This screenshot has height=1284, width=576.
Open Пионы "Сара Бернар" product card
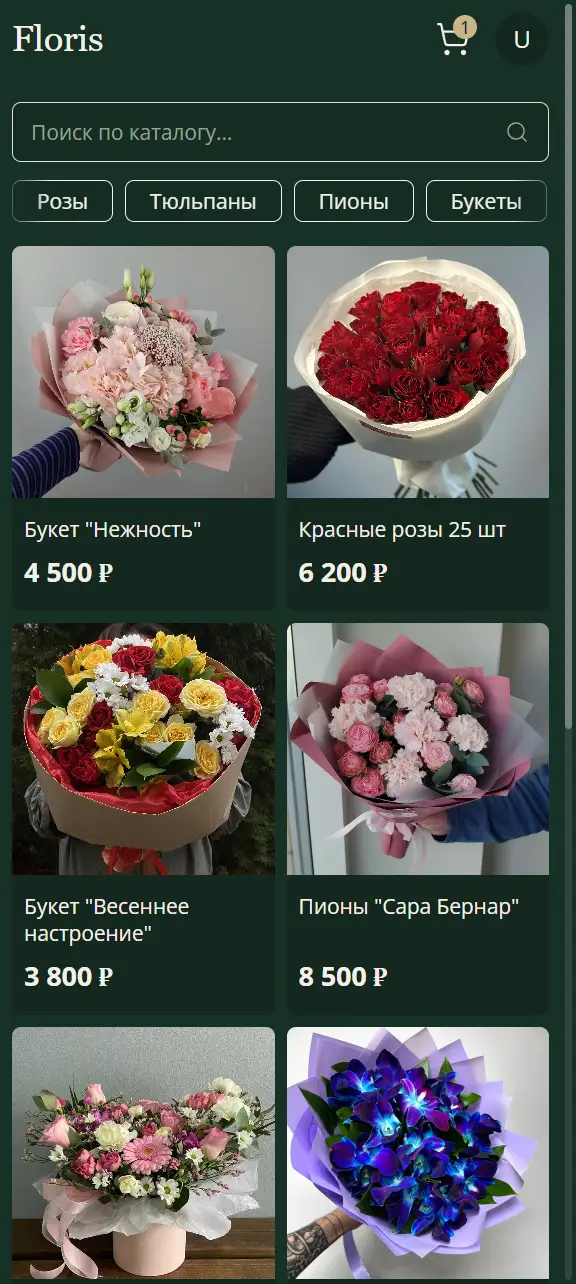[418, 818]
